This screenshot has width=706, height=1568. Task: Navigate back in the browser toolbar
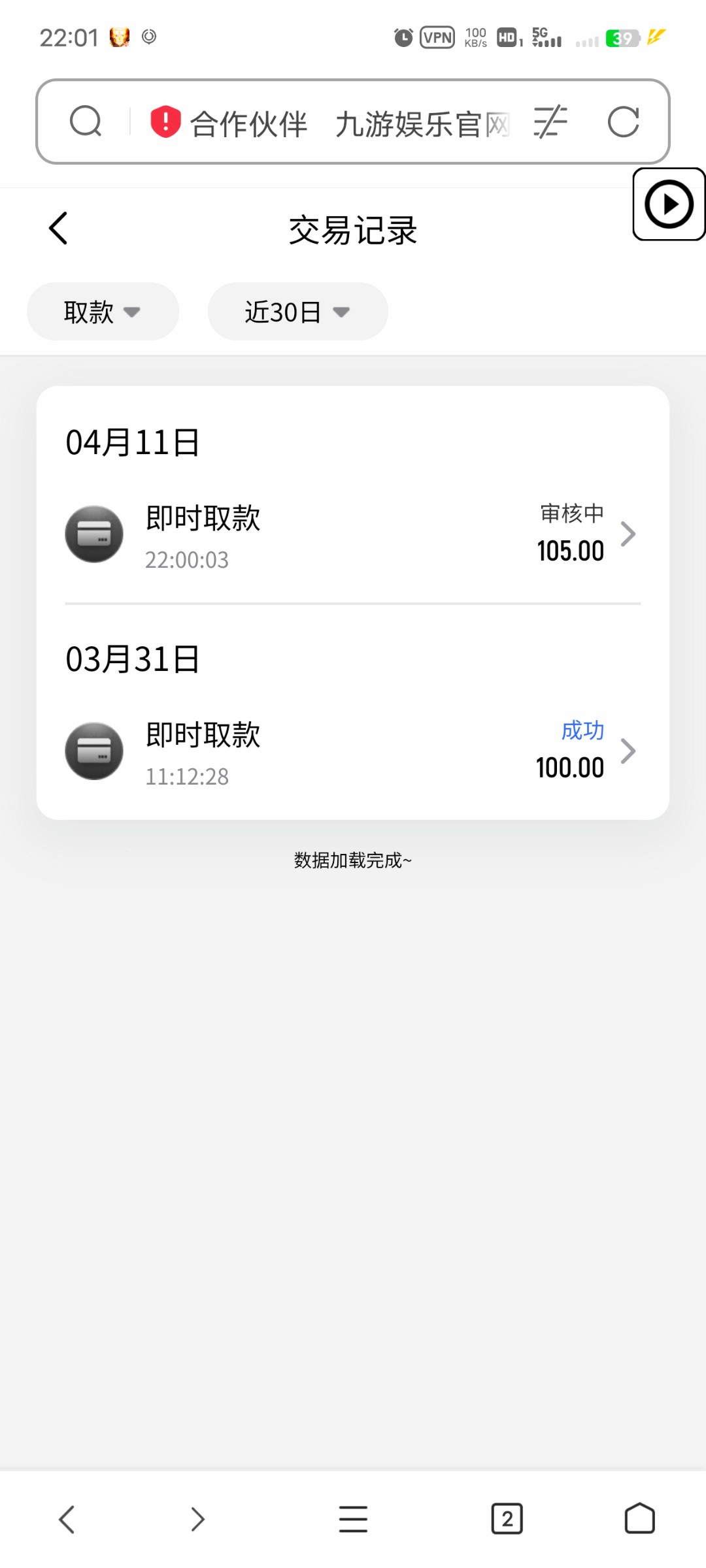click(x=67, y=1519)
